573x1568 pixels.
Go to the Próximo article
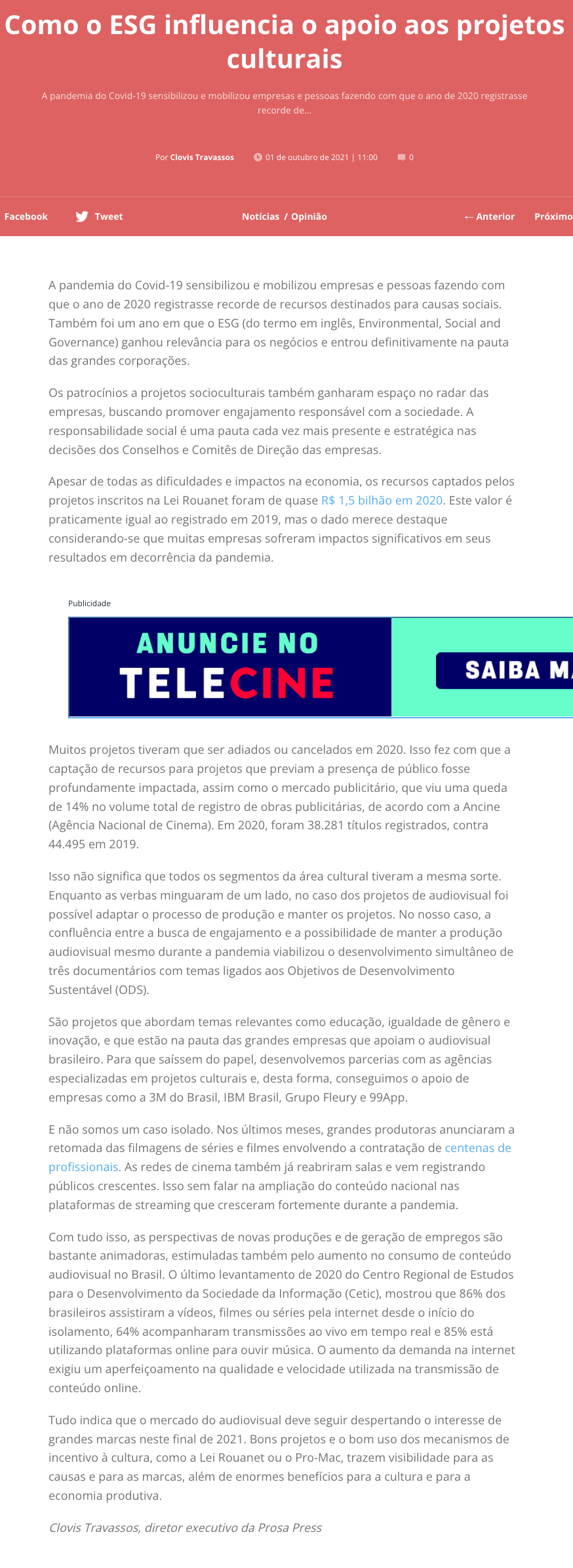click(x=553, y=217)
